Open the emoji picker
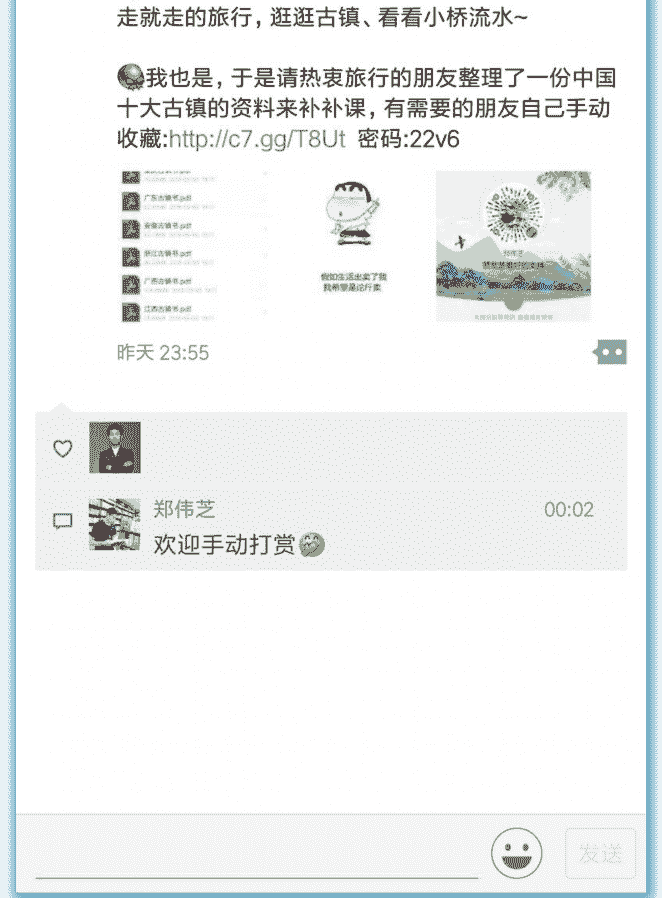Screen dimensions: 662x898 coord(516,853)
